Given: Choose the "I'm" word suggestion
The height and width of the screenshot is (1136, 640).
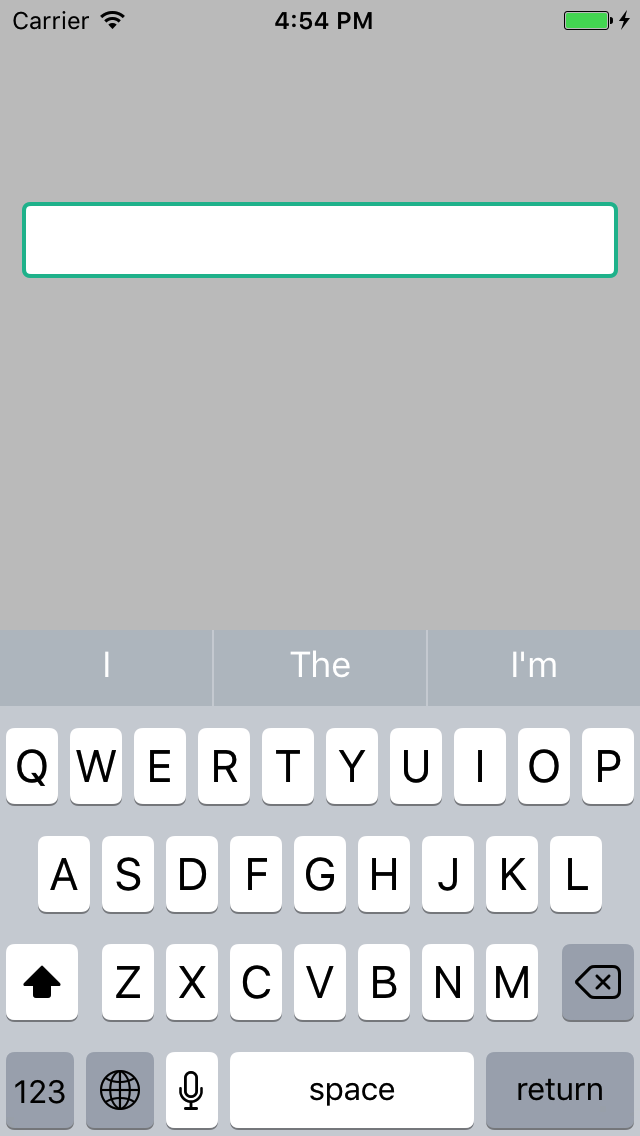Looking at the screenshot, I should (534, 666).
